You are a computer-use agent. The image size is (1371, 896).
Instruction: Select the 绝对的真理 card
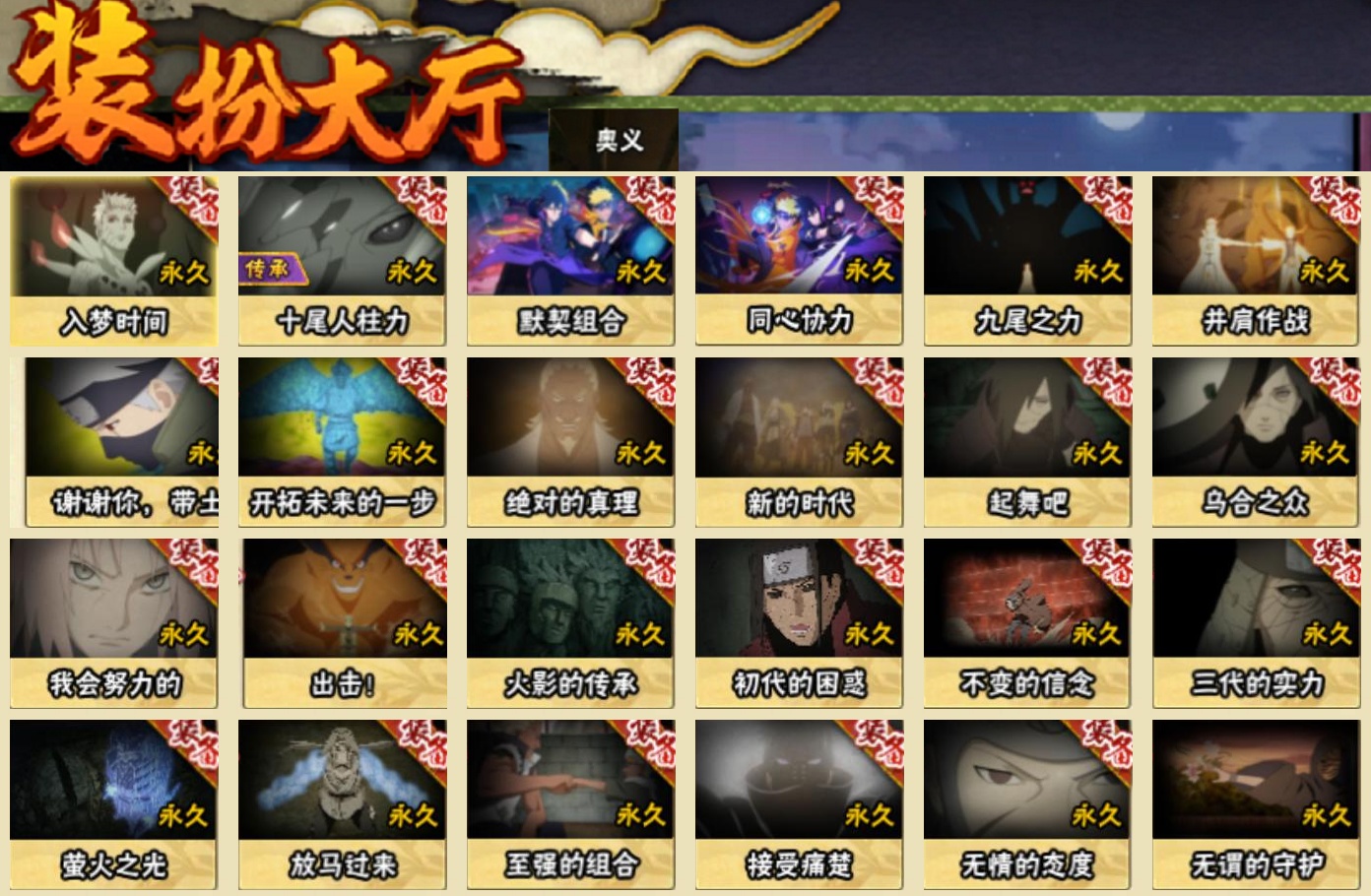tap(570, 442)
